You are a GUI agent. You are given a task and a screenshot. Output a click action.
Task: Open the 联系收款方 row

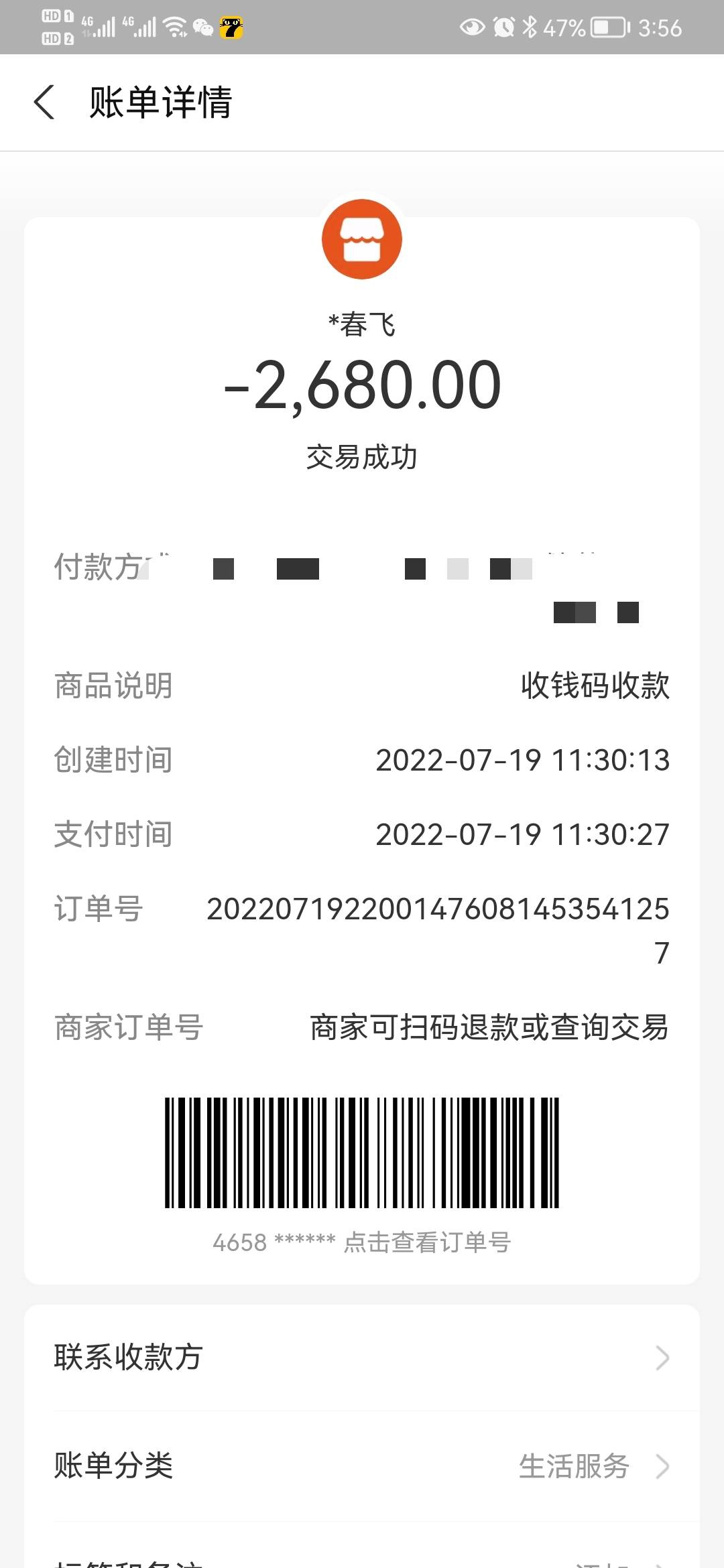tap(362, 1357)
